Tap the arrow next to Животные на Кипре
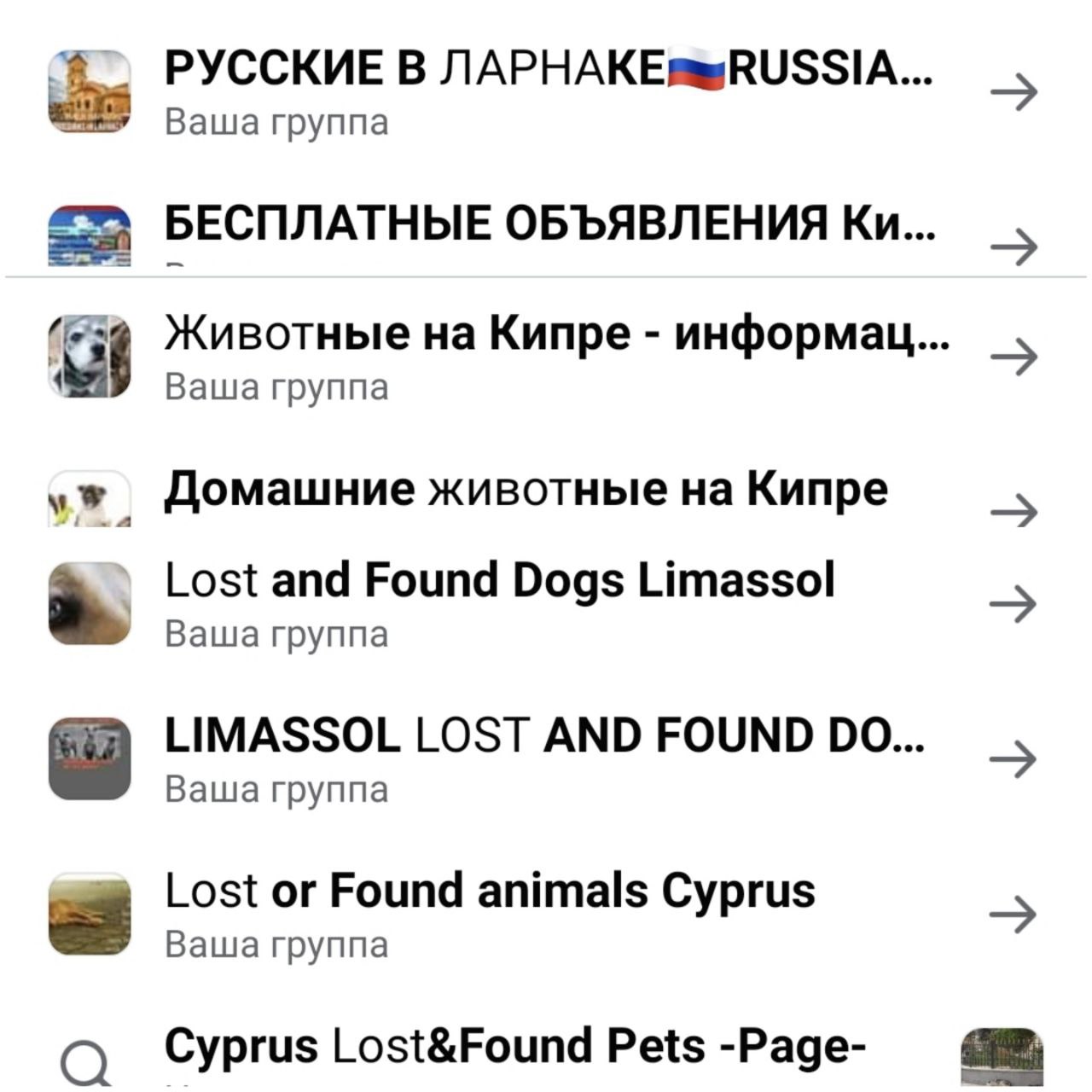Image resolution: width=1092 pixels, height=1092 pixels. [1014, 357]
